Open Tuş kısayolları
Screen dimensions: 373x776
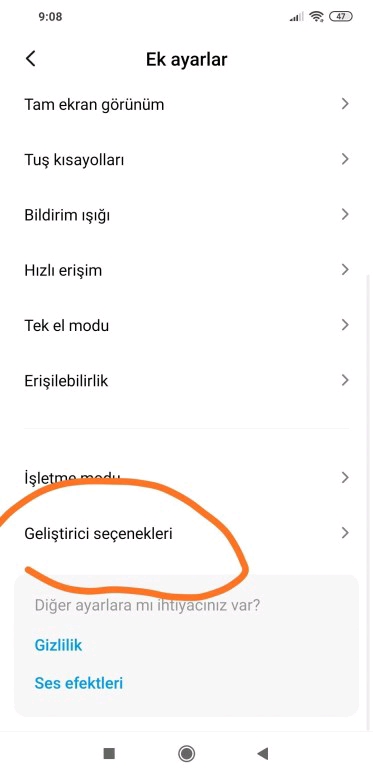(x=186, y=160)
